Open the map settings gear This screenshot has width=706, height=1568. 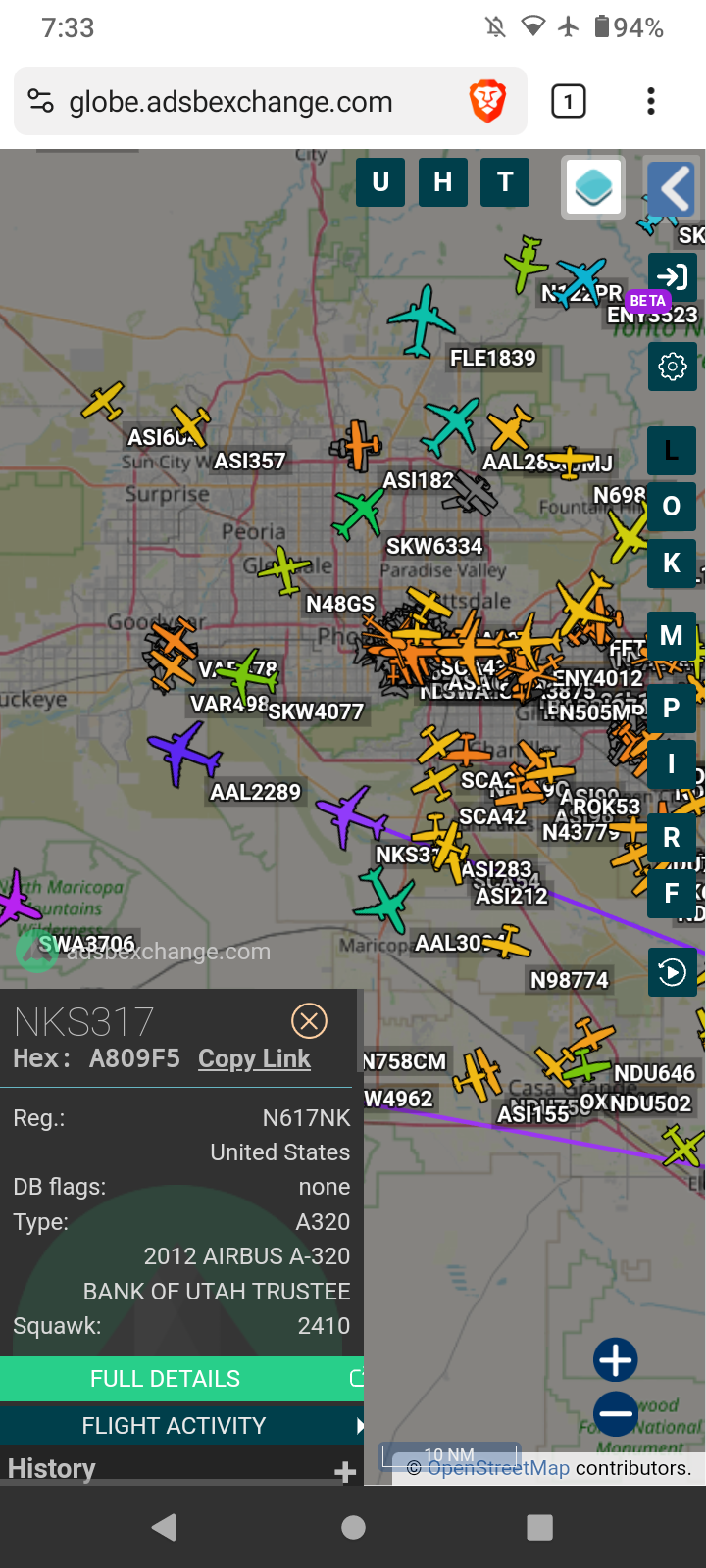(673, 367)
